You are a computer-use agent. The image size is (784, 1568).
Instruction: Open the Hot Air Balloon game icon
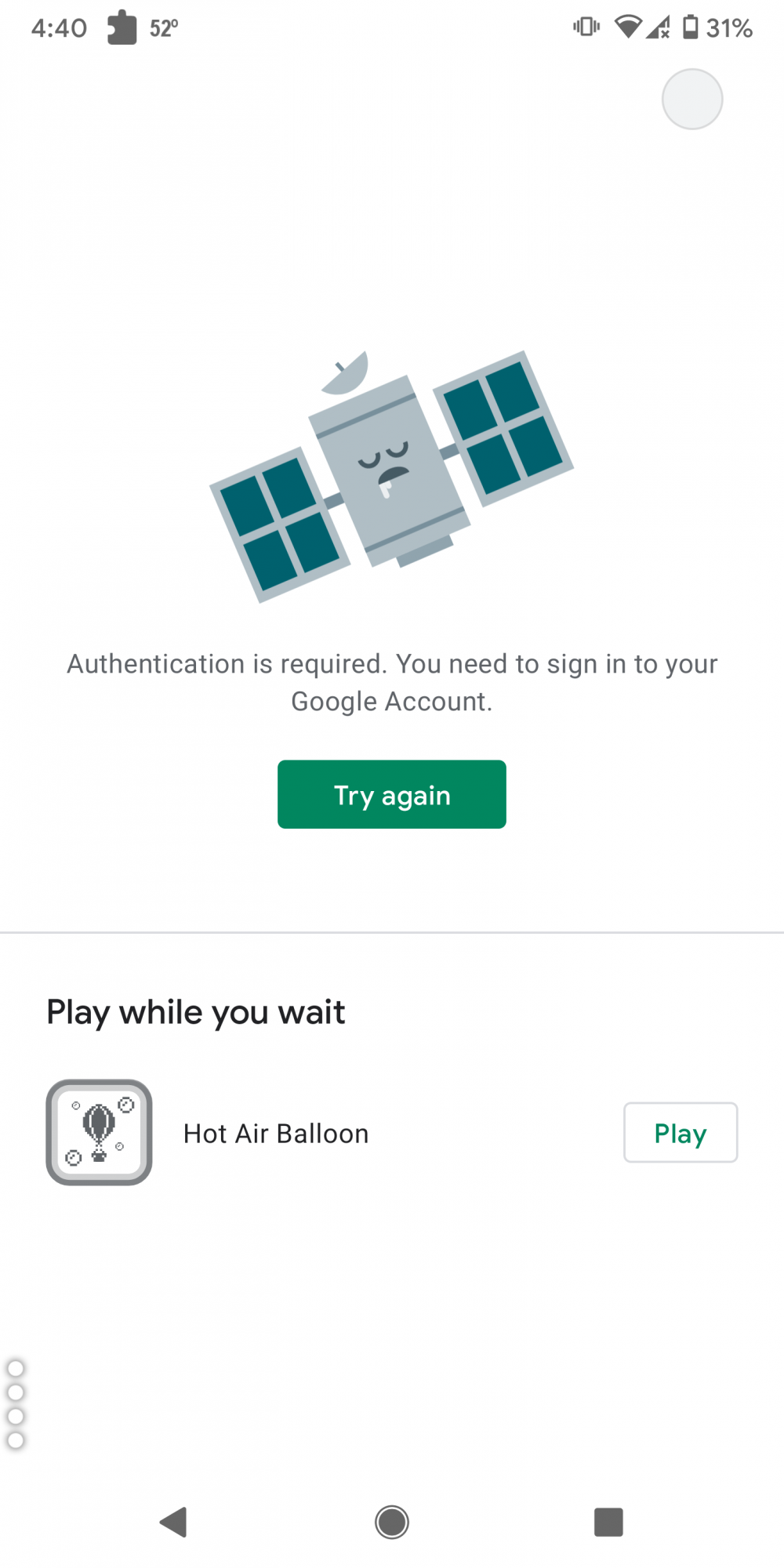point(99,1132)
